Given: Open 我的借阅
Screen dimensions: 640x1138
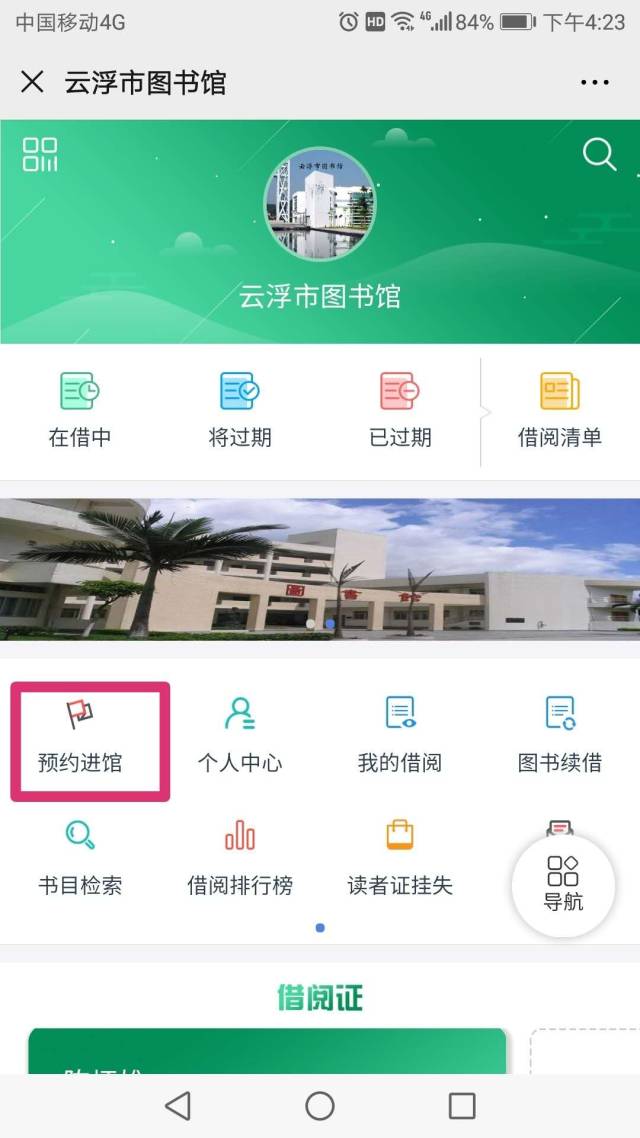Looking at the screenshot, I should (400, 738).
